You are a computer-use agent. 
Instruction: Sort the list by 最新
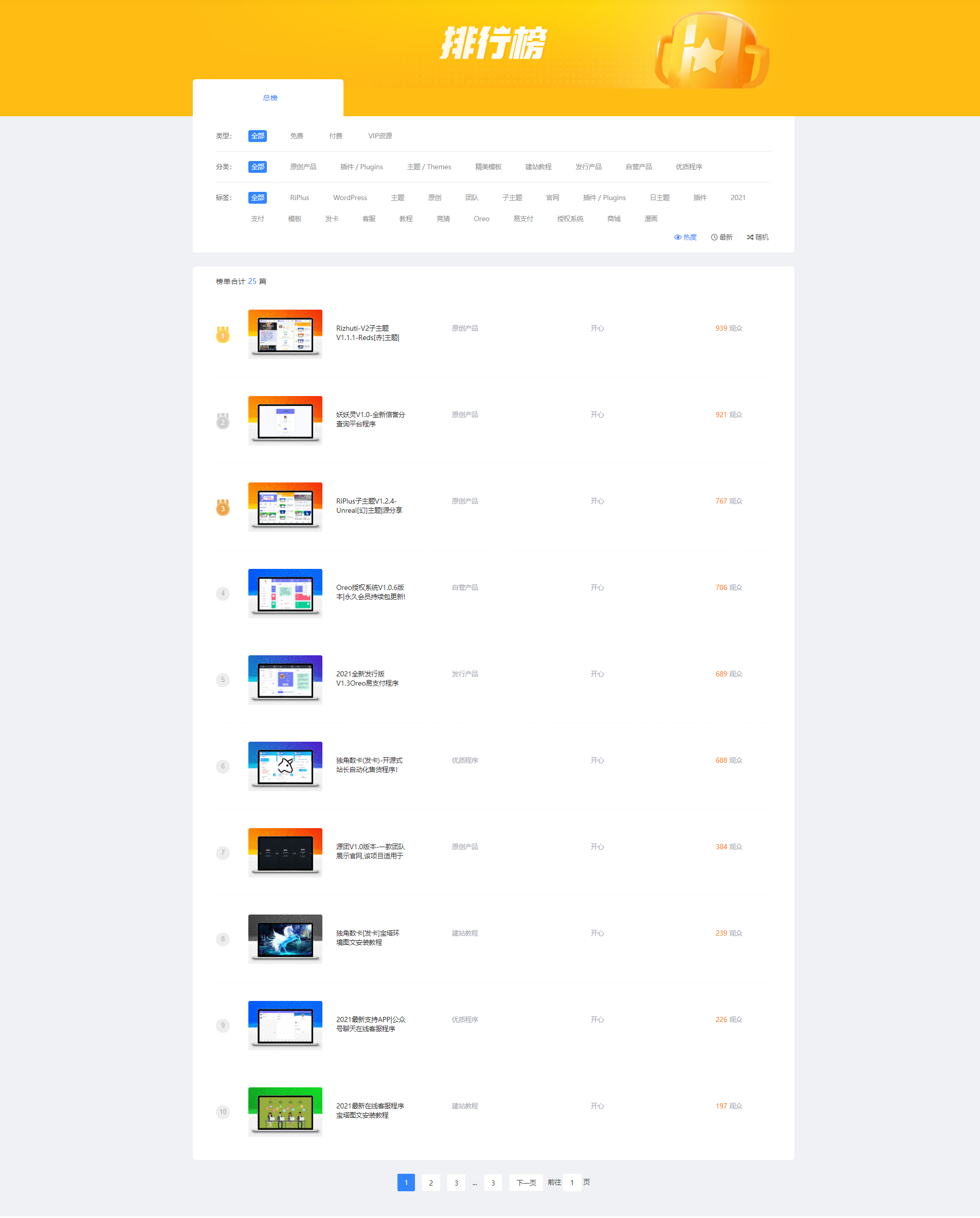pyautogui.click(x=721, y=237)
